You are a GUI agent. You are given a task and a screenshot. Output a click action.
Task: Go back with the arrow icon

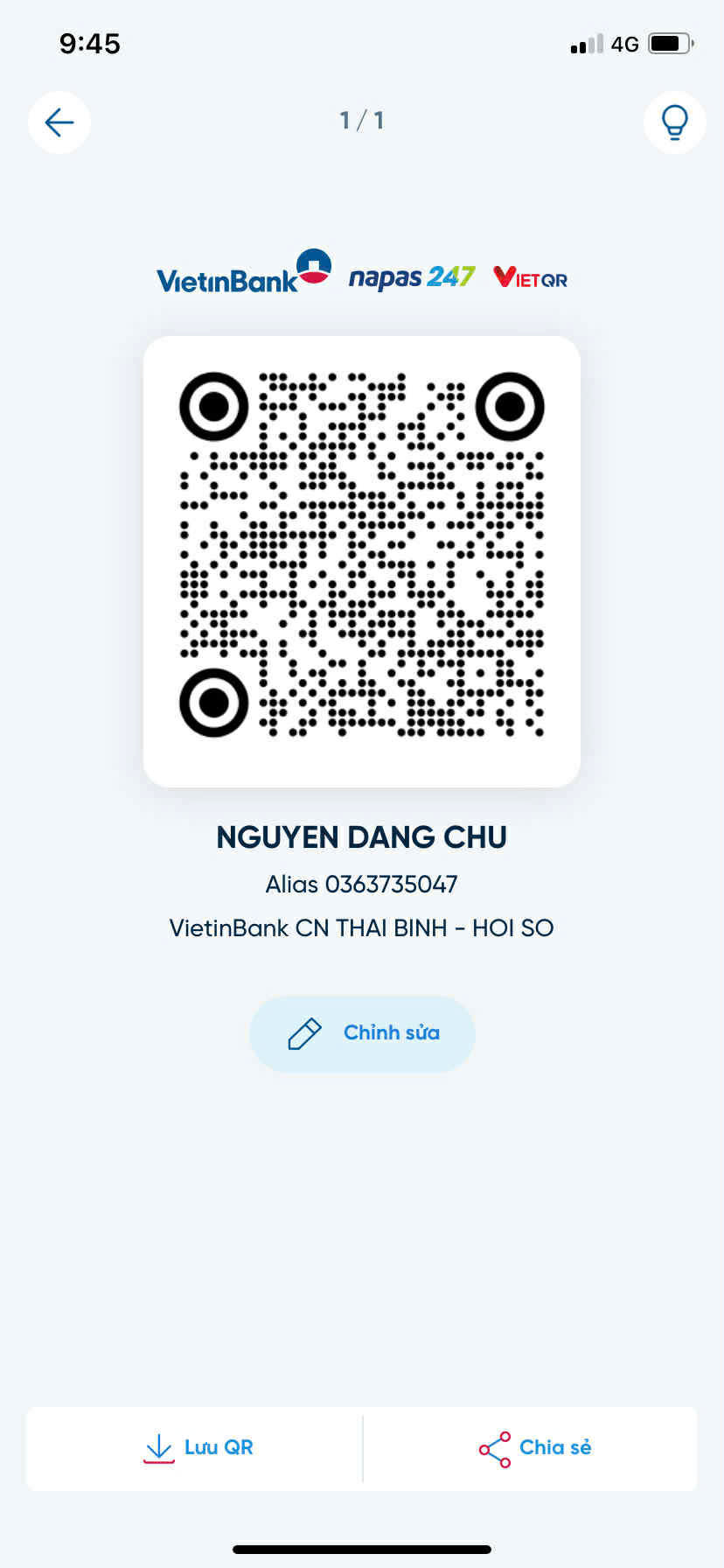tap(59, 122)
